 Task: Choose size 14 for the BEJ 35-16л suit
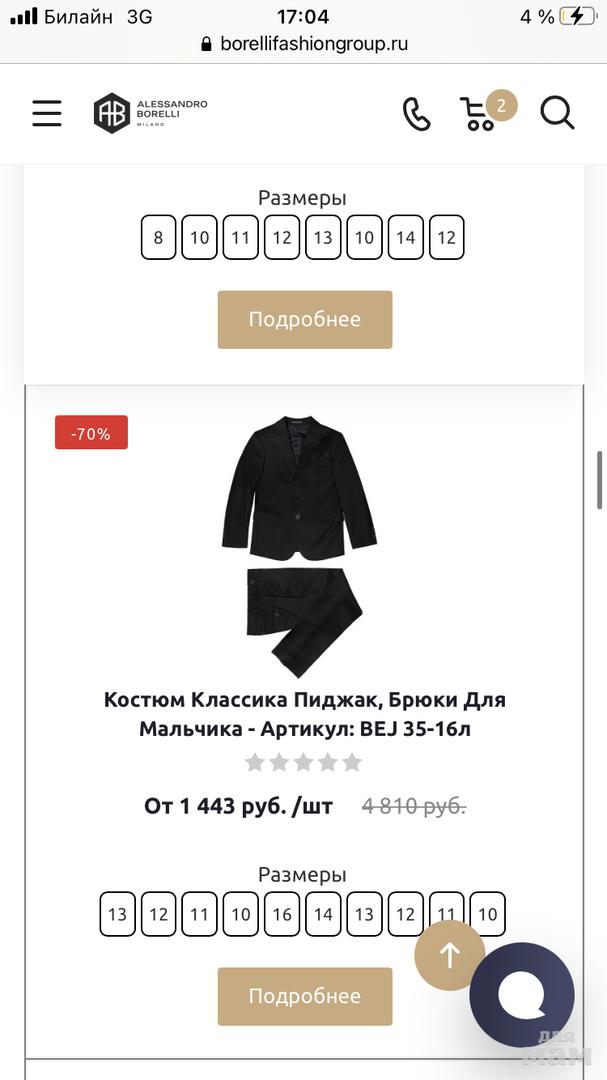pos(323,914)
